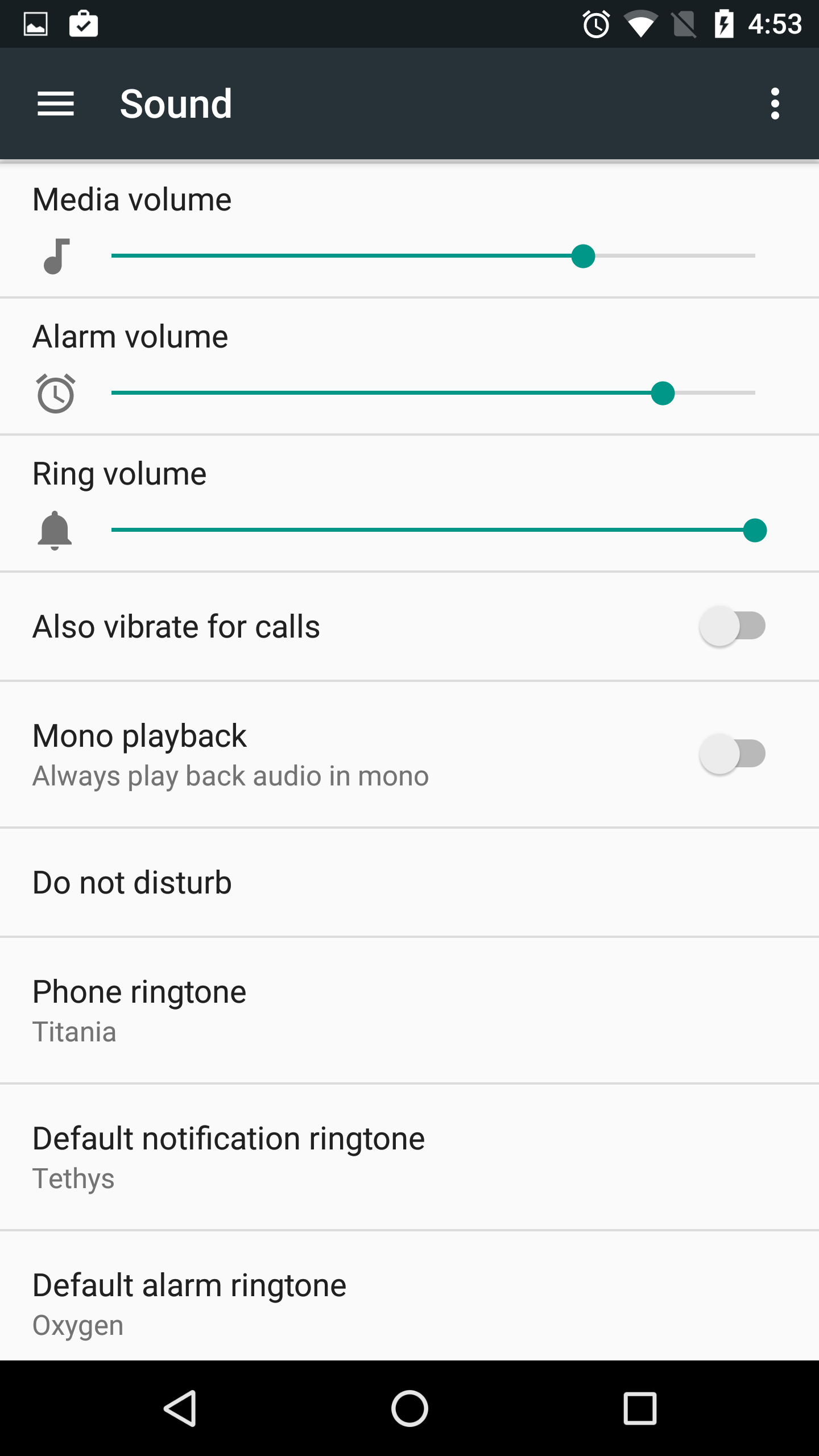Open Default alarm ringtone Oxygen

tap(409, 1302)
